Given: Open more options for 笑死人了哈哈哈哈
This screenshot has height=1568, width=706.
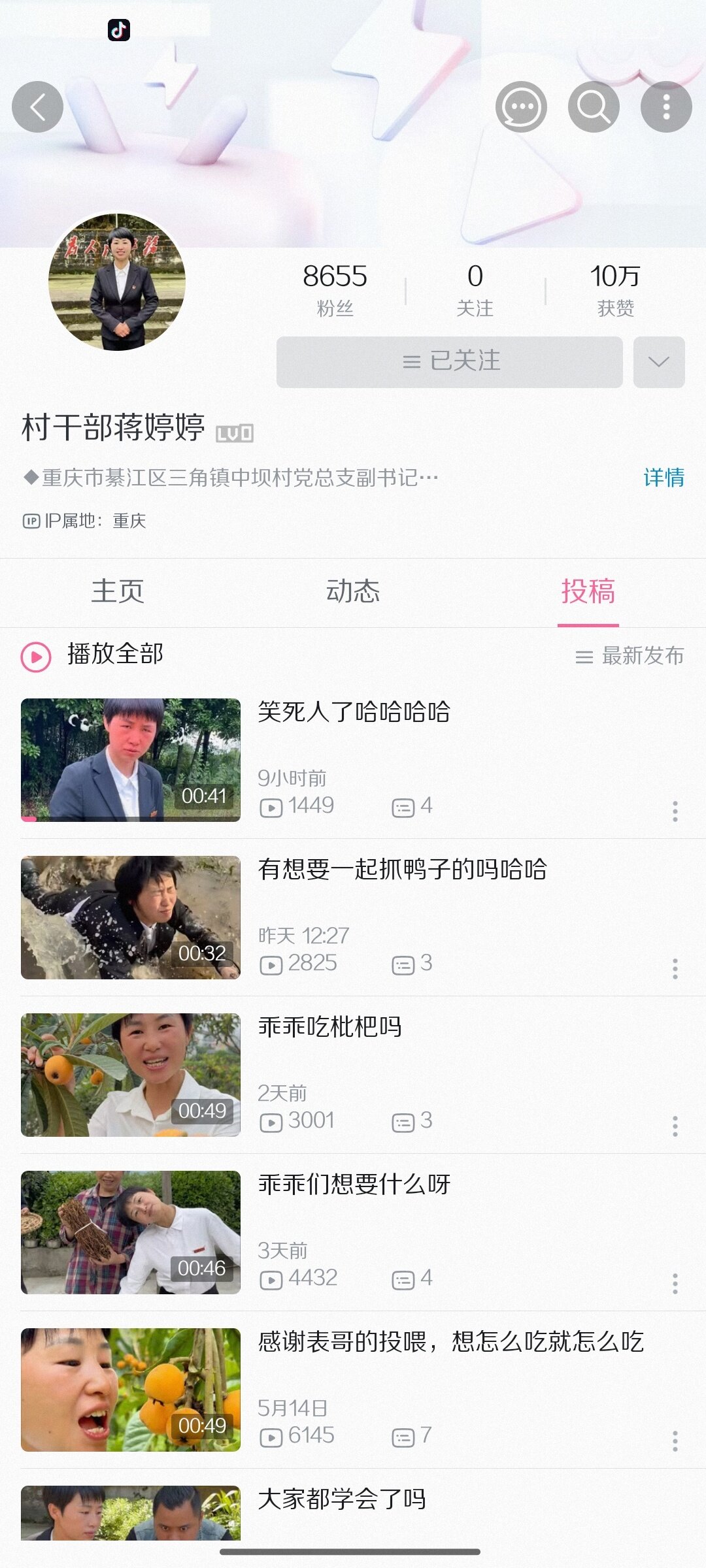Looking at the screenshot, I should (x=675, y=811).
